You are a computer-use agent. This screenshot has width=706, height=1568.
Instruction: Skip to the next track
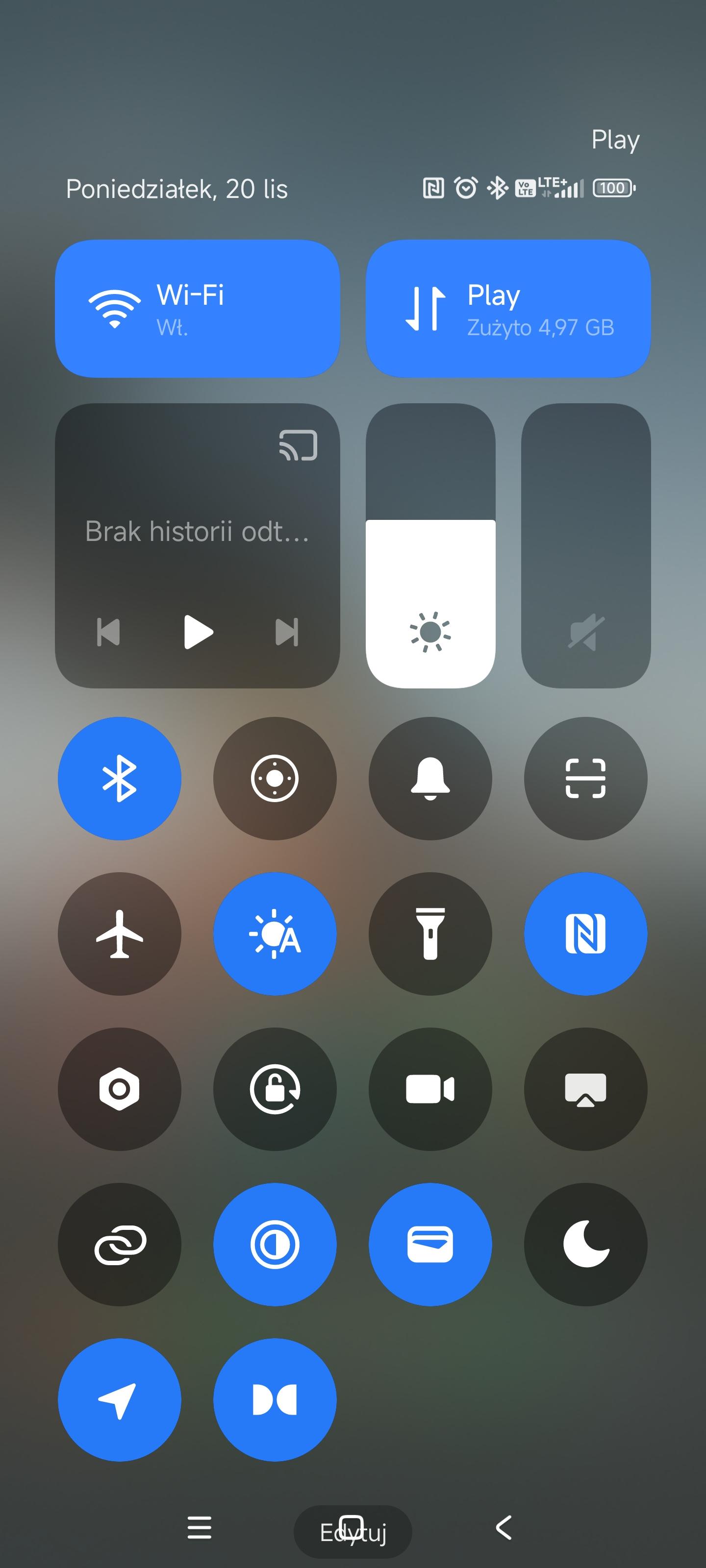coord(286,632)
